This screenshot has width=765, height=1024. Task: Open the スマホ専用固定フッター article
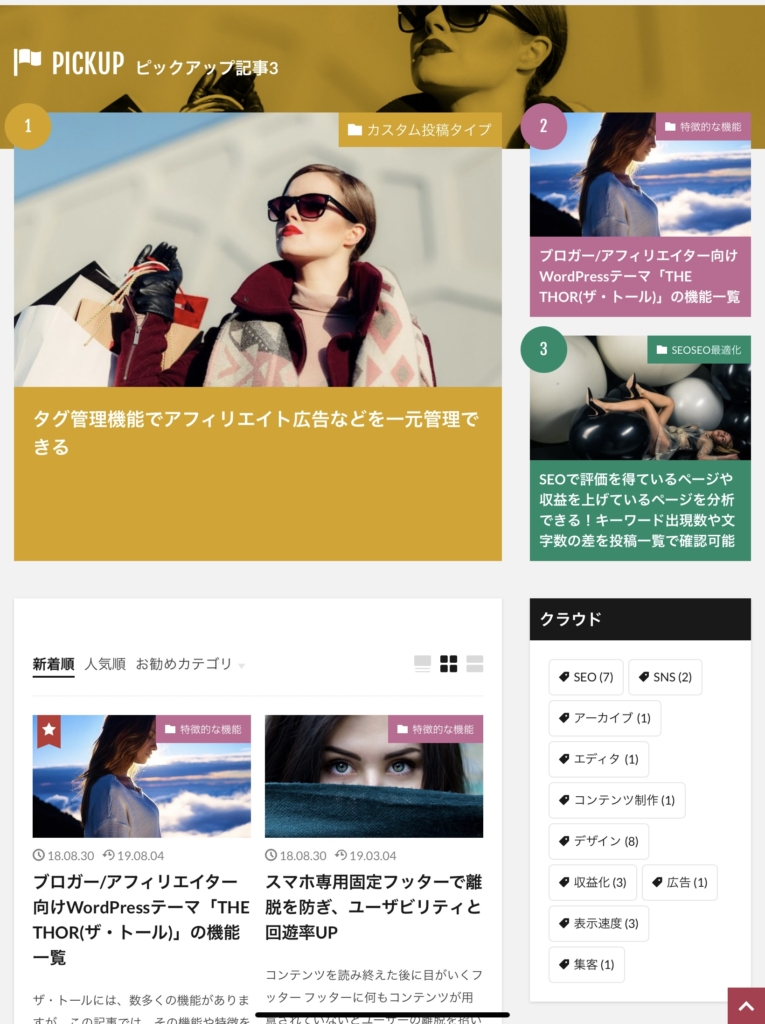[373, 907]
